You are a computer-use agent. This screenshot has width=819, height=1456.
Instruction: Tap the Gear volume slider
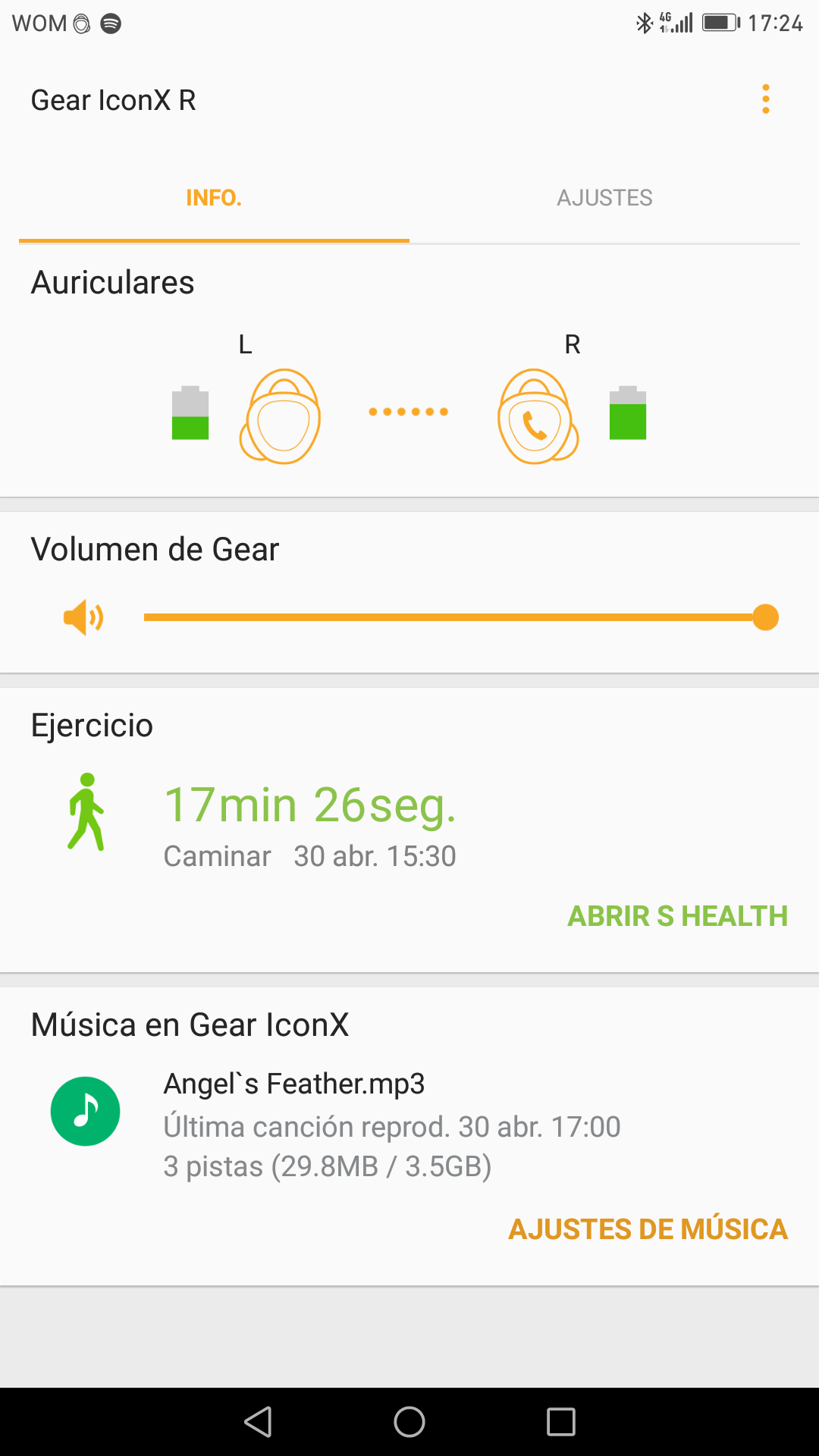[x=455, y=617]
